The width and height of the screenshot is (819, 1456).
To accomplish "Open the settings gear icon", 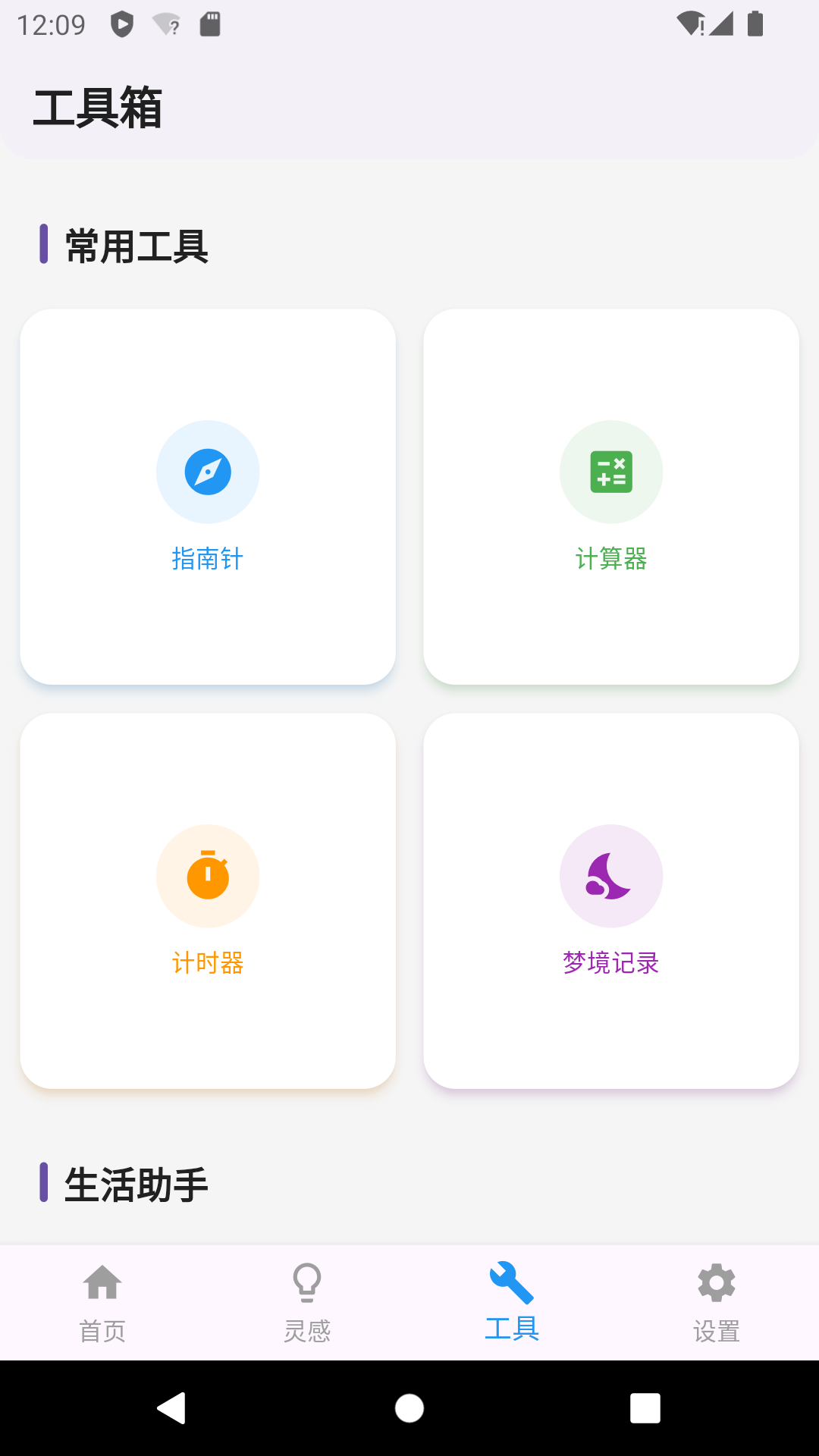I will 716,1283.
